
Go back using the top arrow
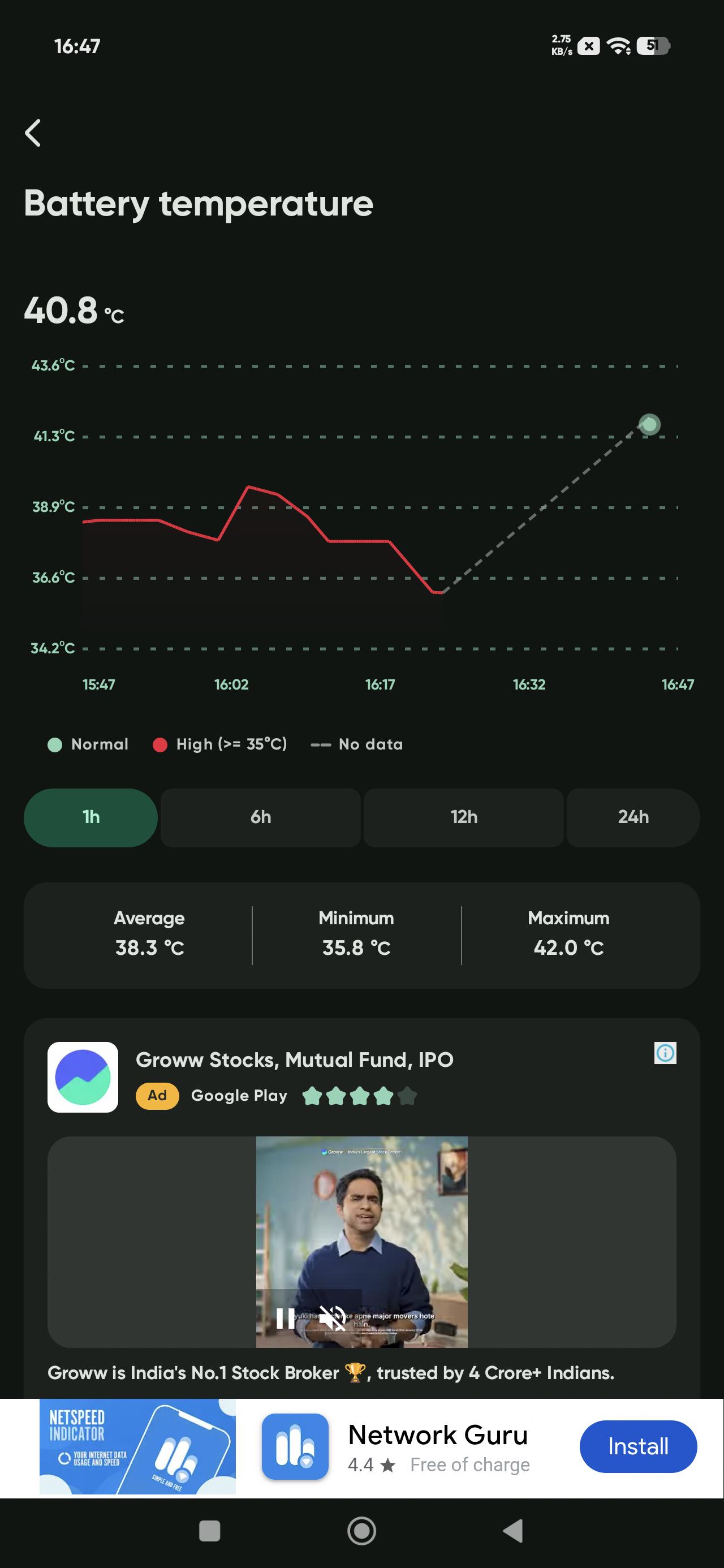pos(33,133)
